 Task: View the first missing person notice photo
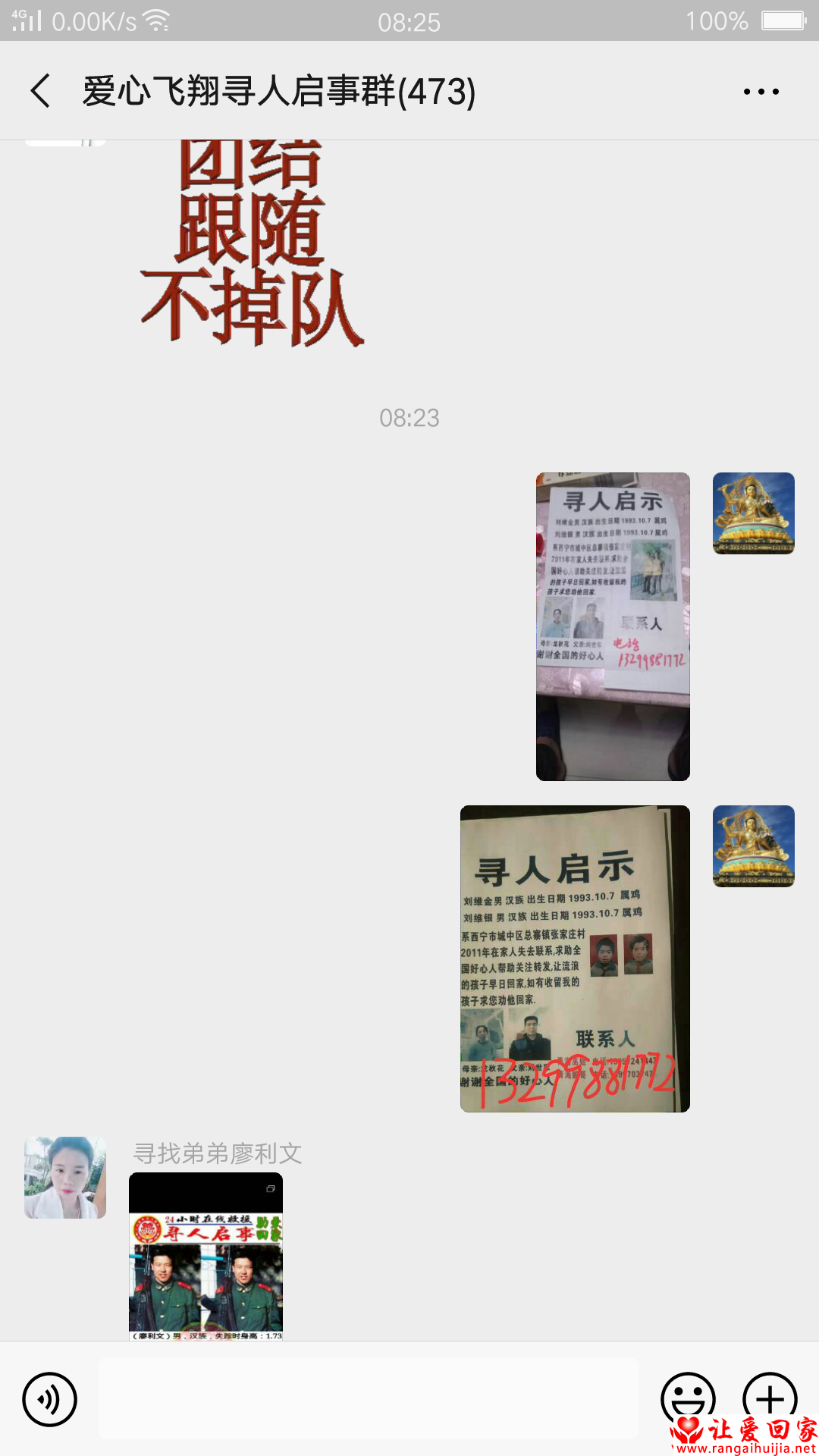(x=613, y=626)
